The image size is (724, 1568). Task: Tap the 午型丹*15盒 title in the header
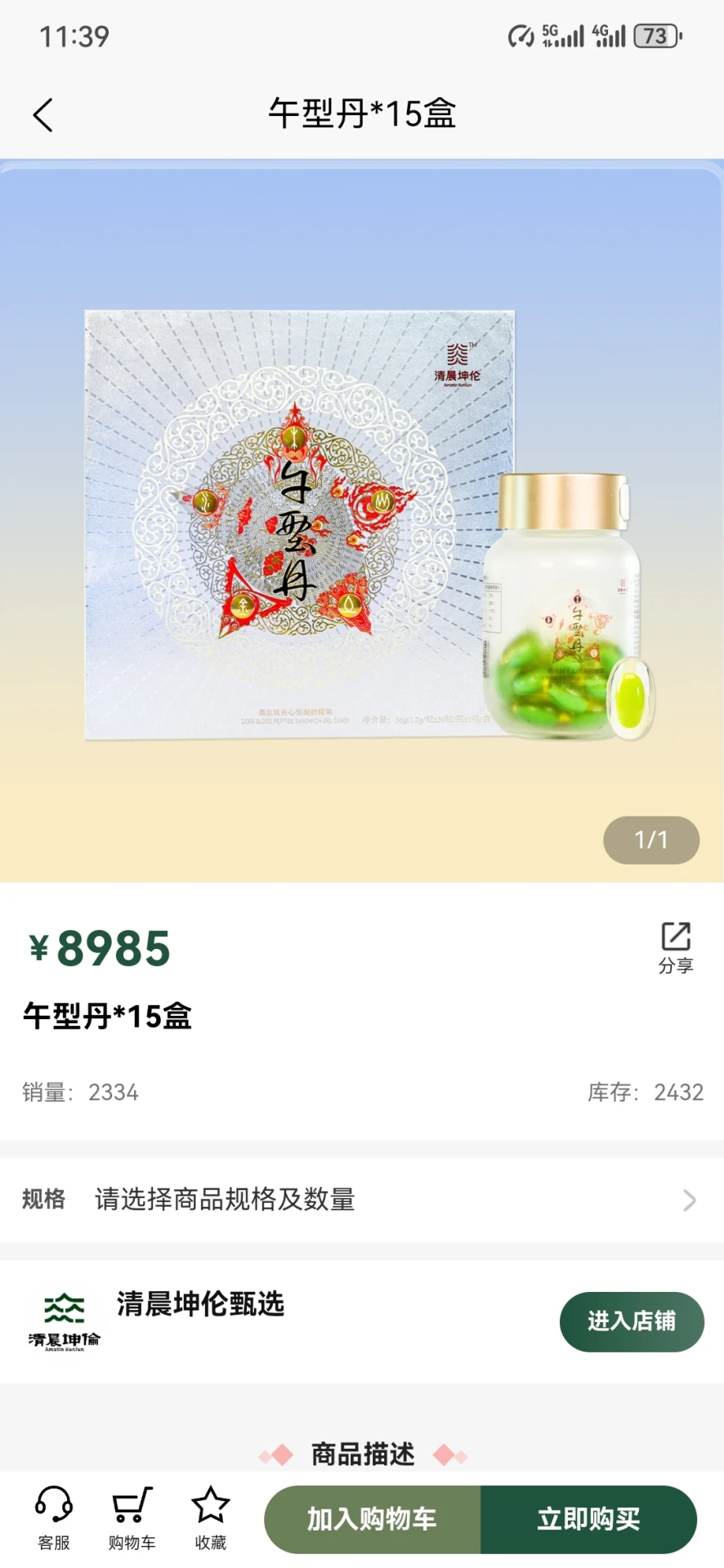(x=362, y=114)
